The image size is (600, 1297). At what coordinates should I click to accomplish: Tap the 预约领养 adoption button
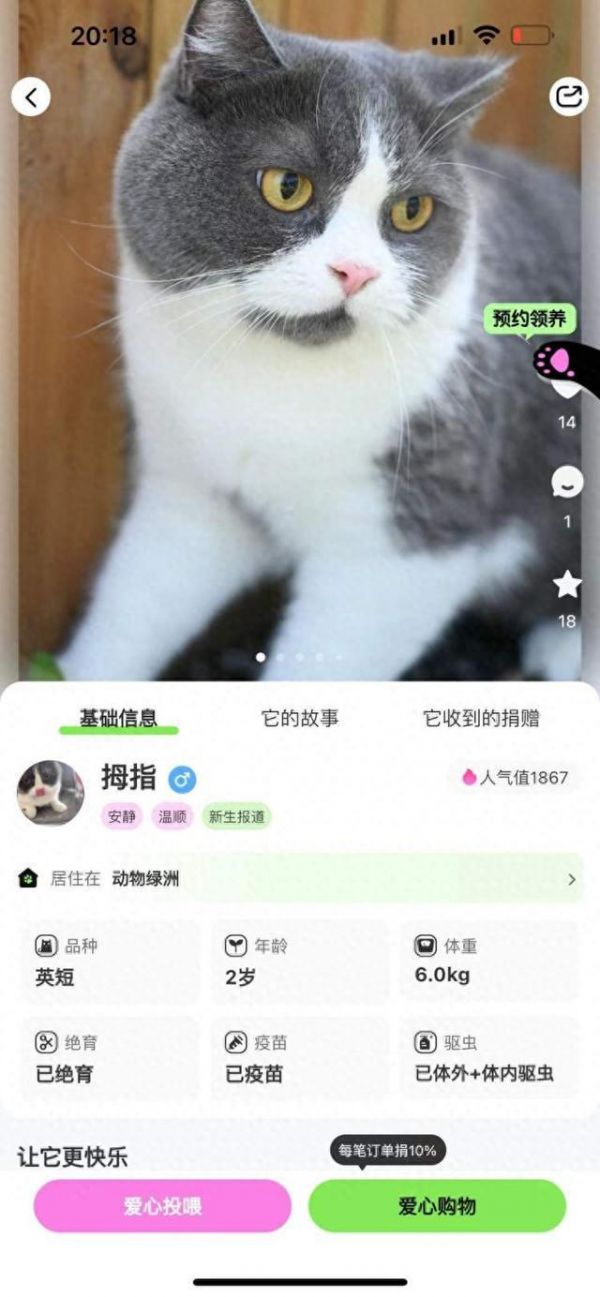click(x=530, y=320)
